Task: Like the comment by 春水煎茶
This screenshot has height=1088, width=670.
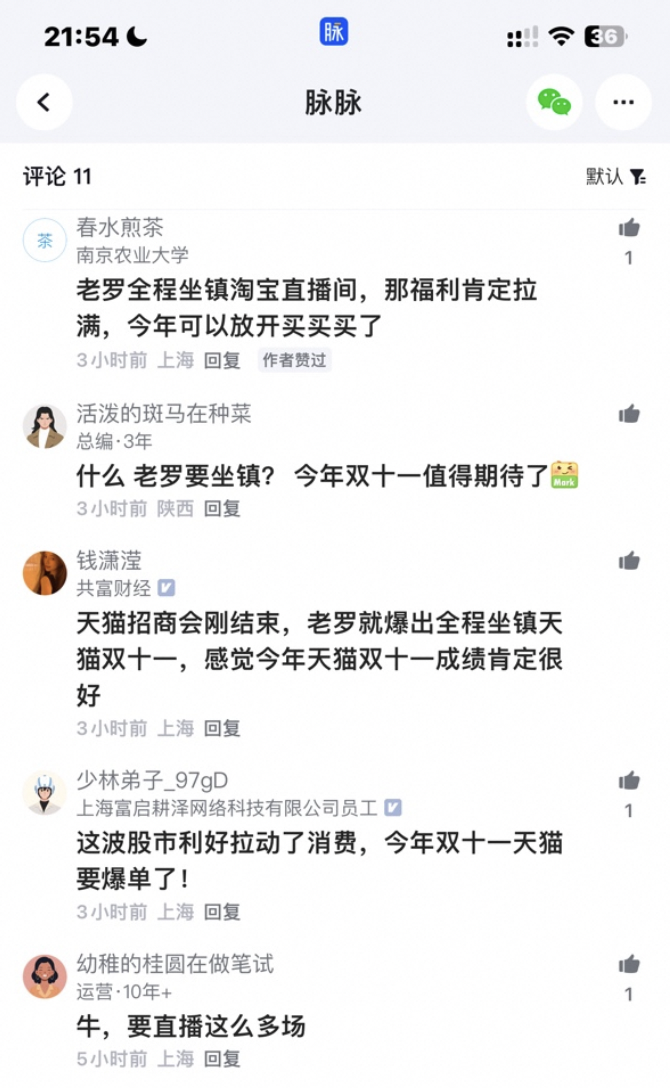Action: pos(629,228)
